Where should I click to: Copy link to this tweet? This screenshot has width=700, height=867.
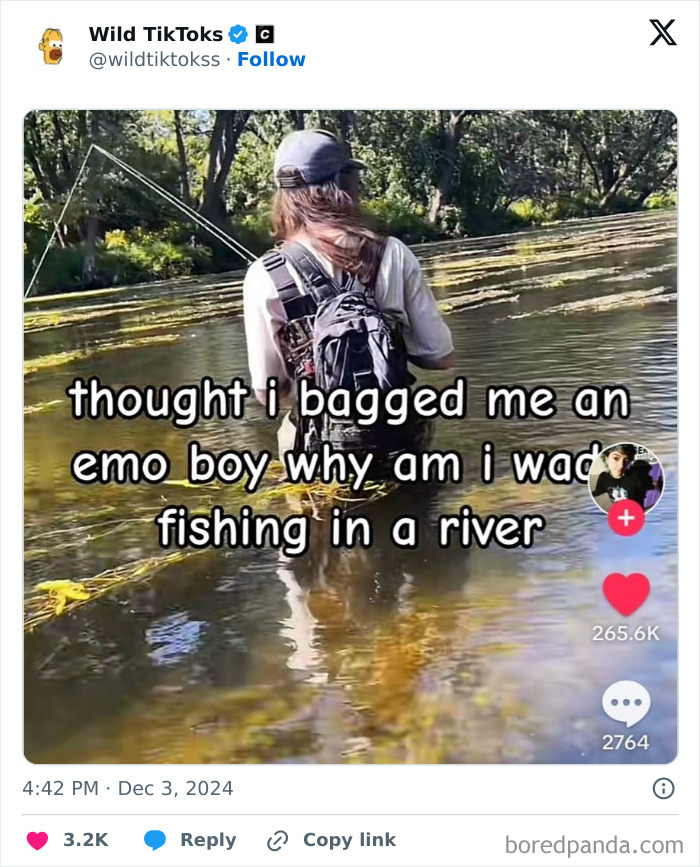point(331,840)
